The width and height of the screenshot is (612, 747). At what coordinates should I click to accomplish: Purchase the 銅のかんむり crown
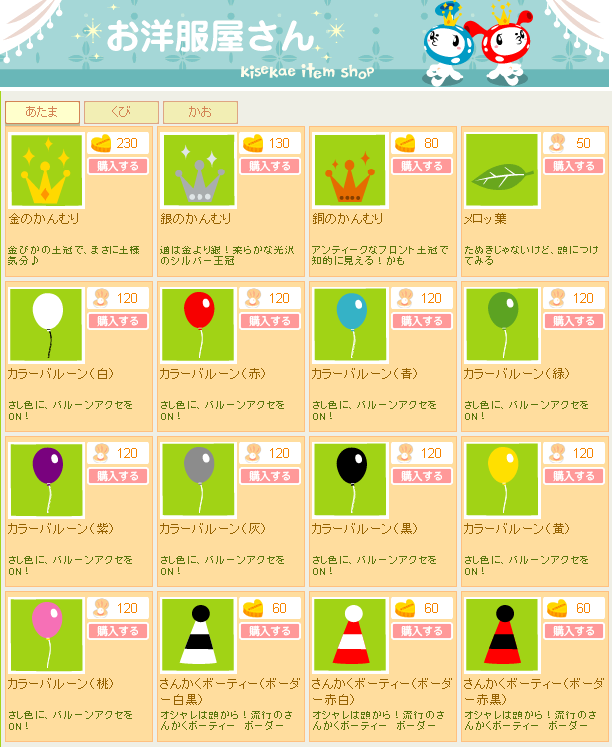(422, 166)
